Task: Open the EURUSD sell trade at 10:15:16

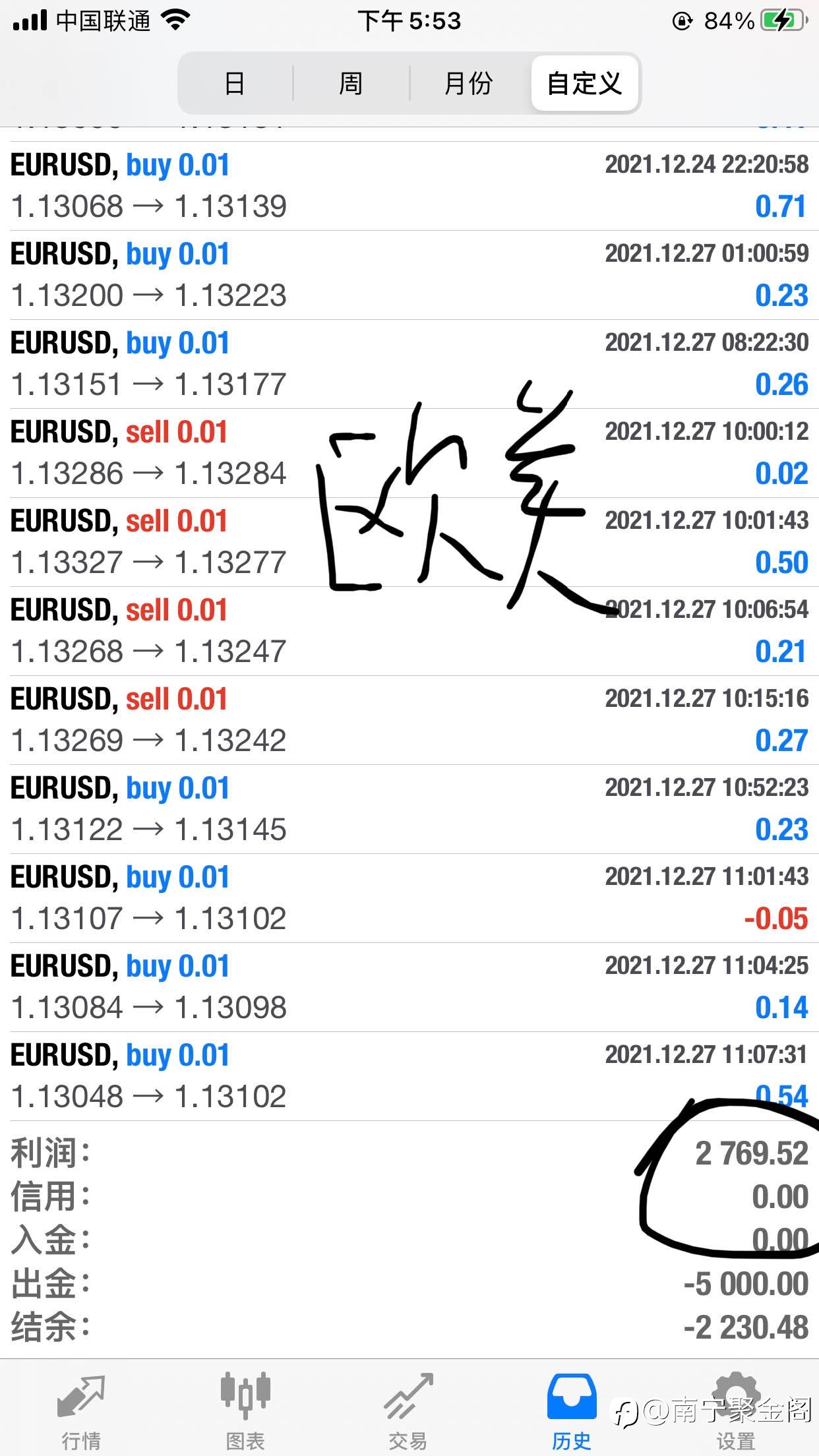Action: 409,720
